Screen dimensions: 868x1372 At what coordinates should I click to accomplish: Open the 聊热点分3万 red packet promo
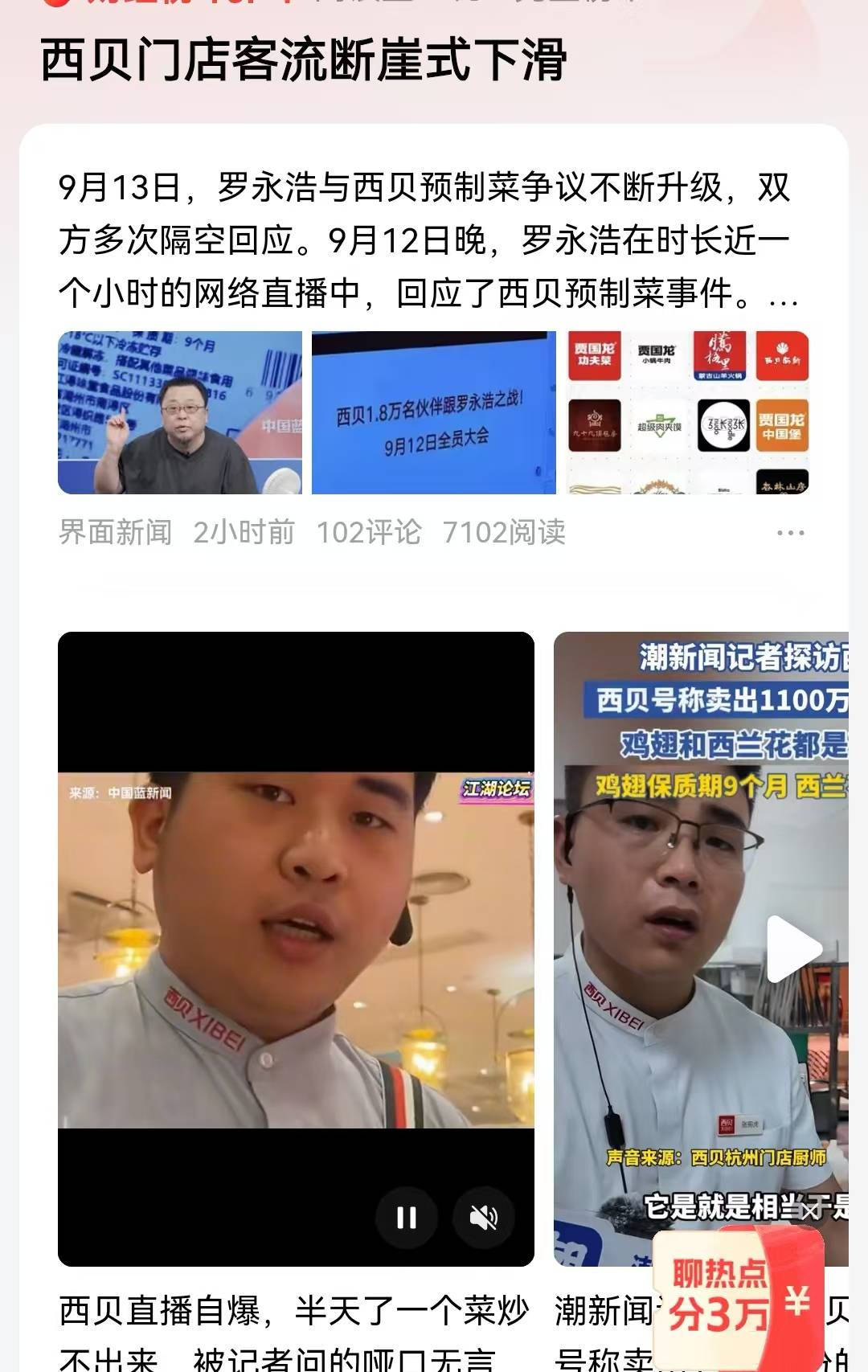click(x=735, y=1298)
